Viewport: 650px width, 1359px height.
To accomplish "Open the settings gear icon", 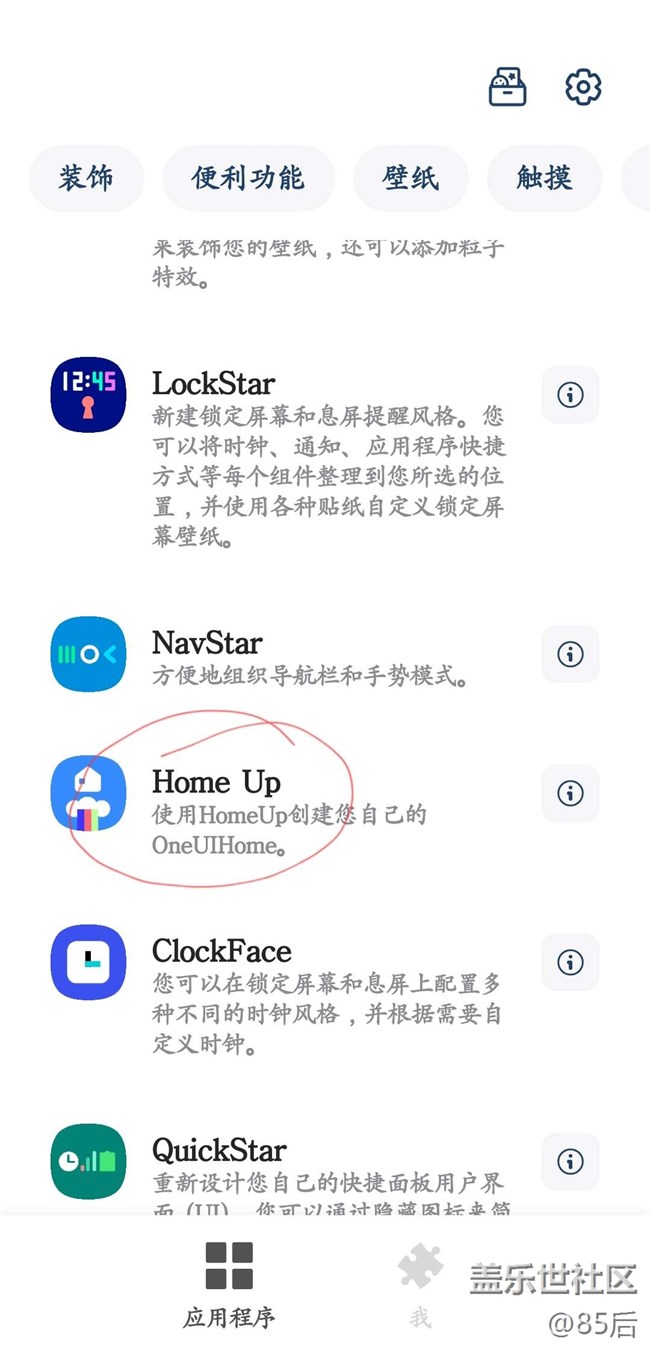I will (x=583, y=88).
